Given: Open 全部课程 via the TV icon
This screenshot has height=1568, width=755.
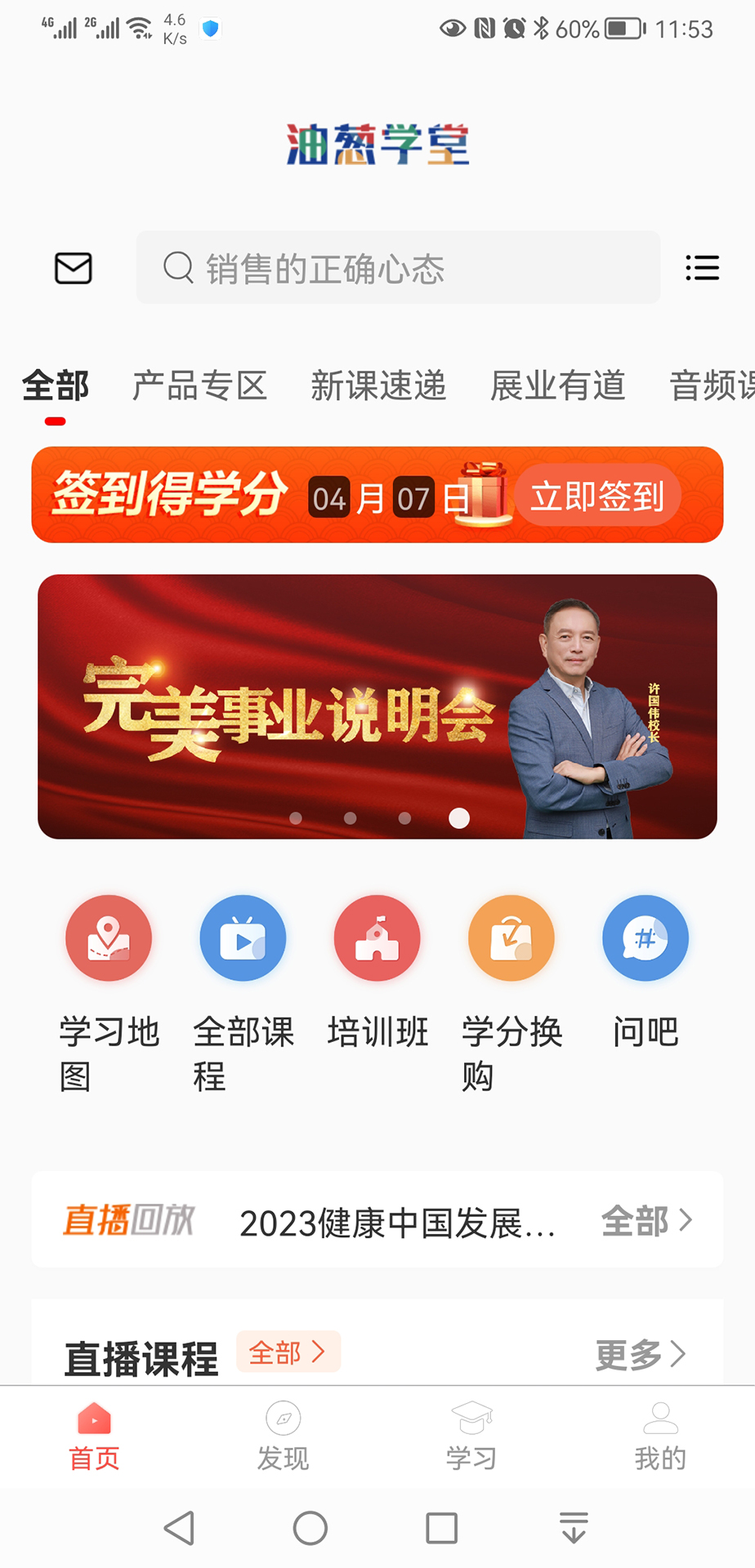Looking at the screenshot, I should pyautogui.click(x=243, y=938).
